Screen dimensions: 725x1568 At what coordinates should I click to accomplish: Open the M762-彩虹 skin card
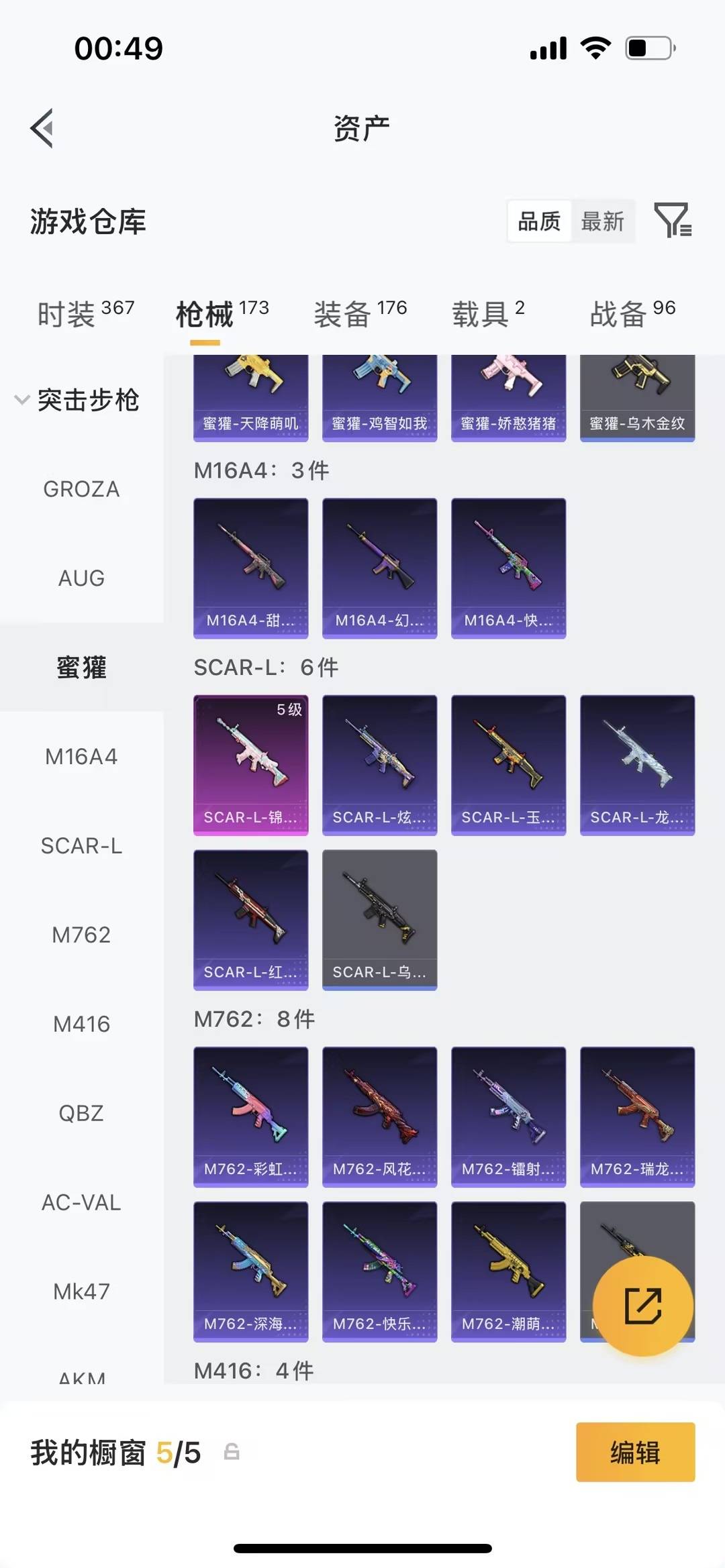(250, 1116)
